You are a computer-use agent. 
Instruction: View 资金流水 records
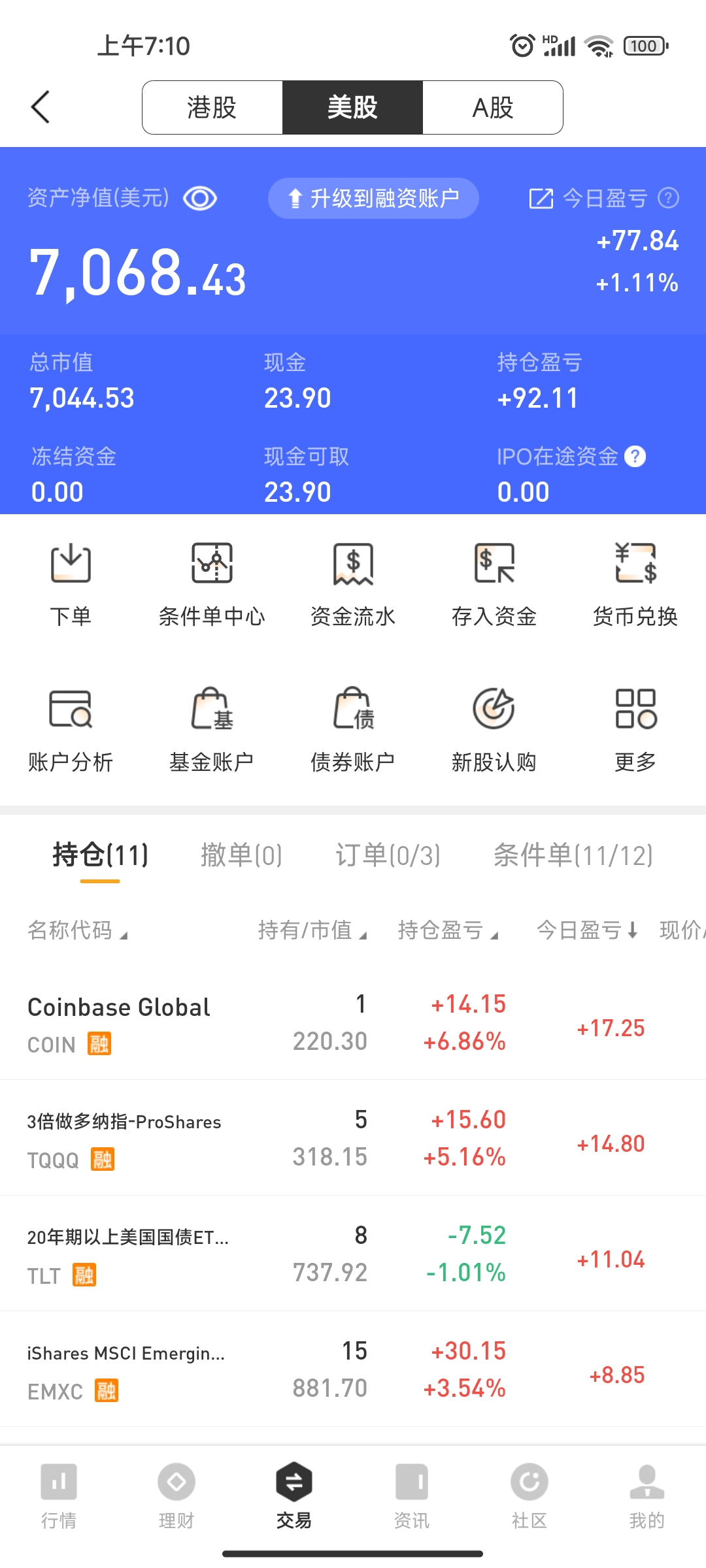pos(353,583)
